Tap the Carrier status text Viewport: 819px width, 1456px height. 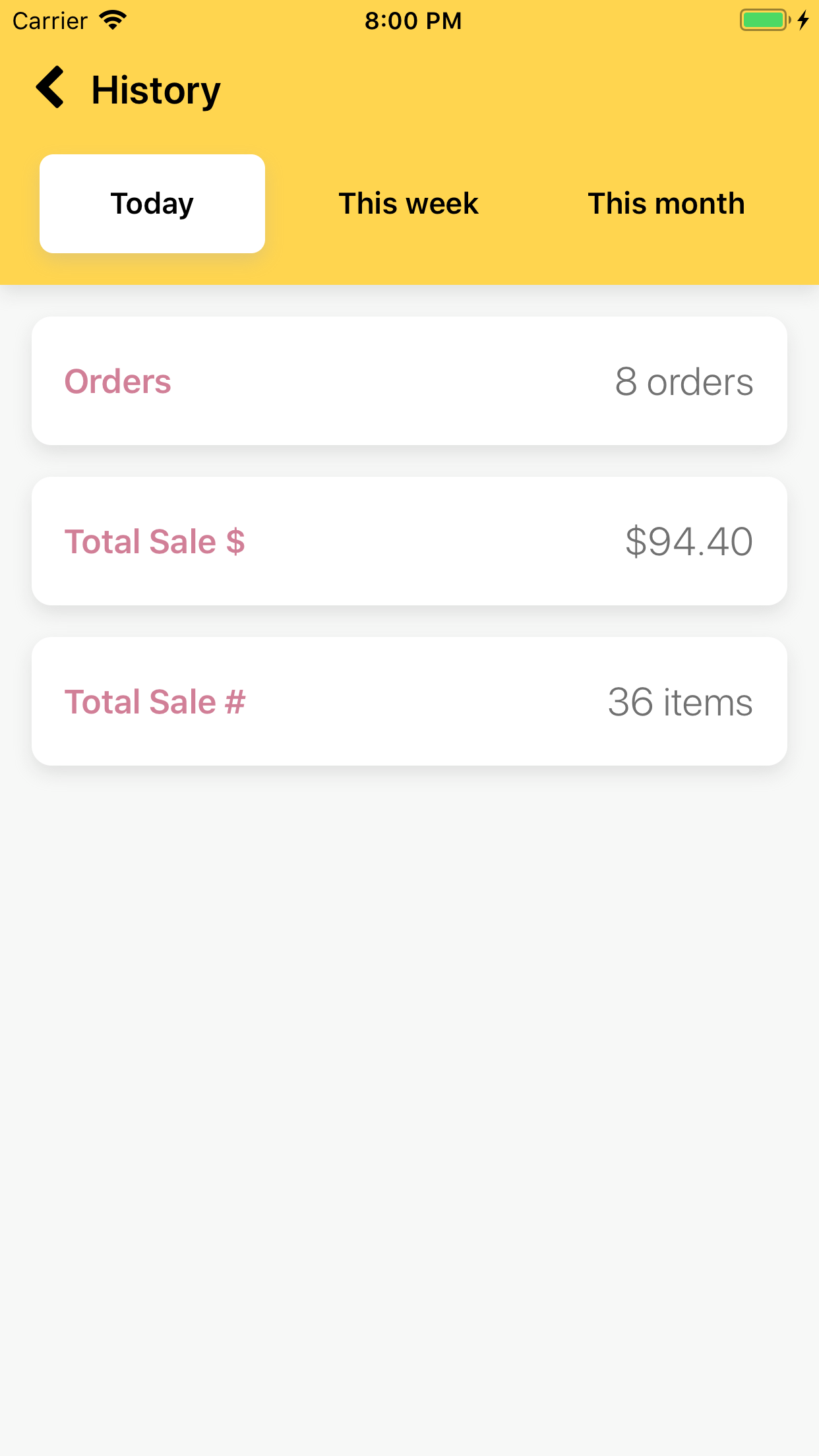pyautogui.click(x=50, y=20)
